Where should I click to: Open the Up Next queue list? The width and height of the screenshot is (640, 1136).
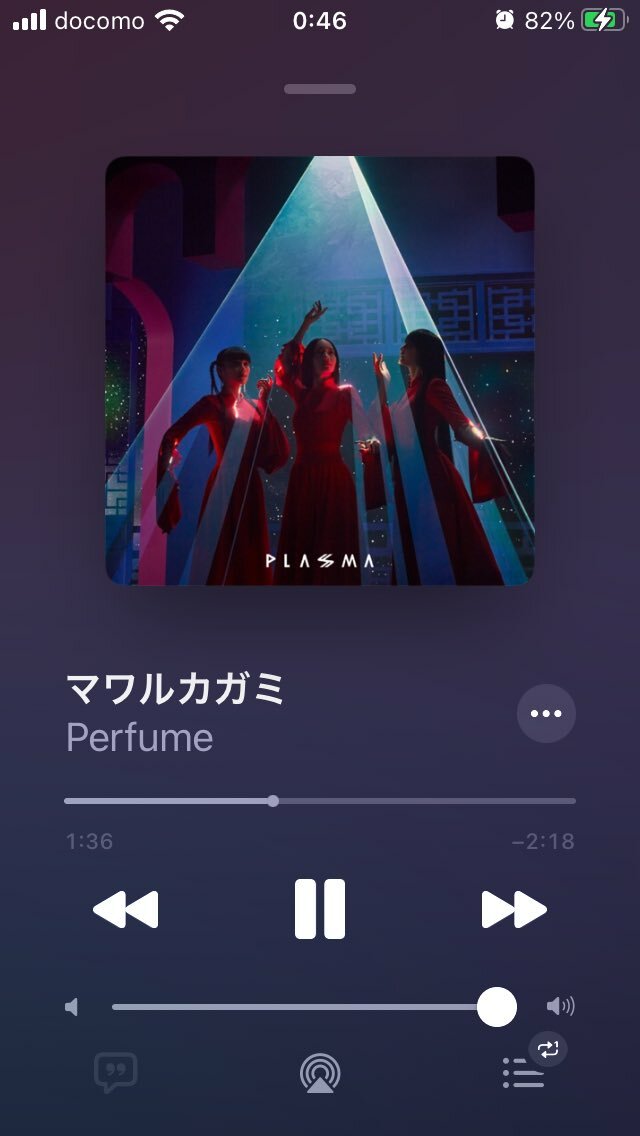(x=523, y=1073)
